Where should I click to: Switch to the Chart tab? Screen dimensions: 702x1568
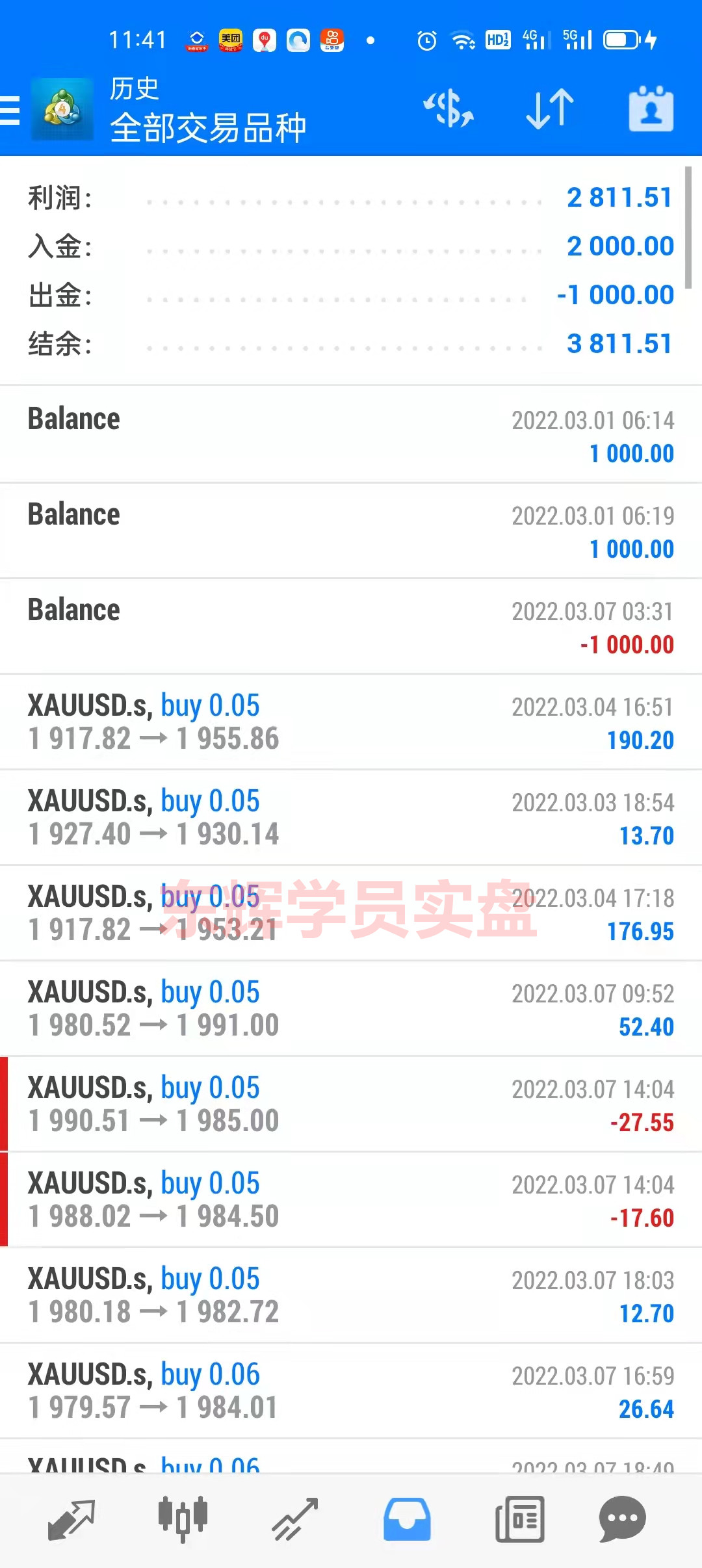(183, 1520)
